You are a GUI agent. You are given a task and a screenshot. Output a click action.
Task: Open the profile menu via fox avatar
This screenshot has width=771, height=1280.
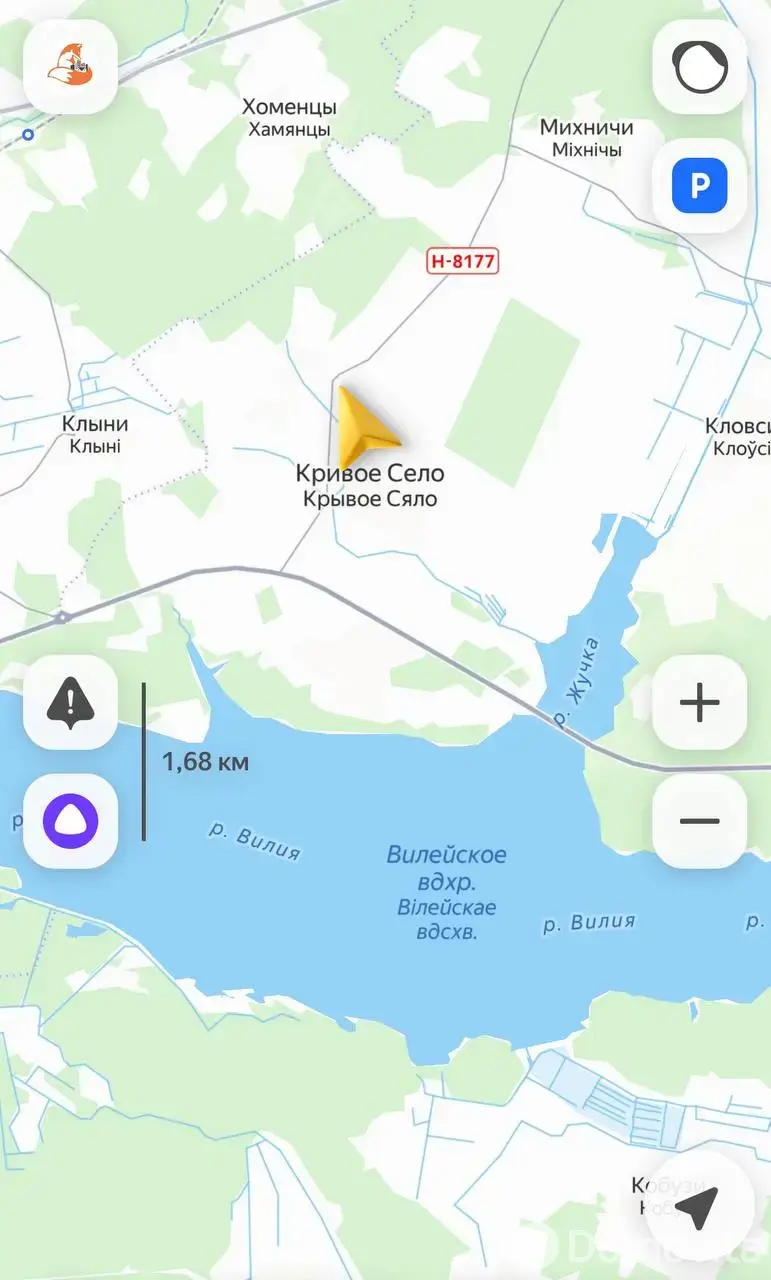(x=69, y=66)
